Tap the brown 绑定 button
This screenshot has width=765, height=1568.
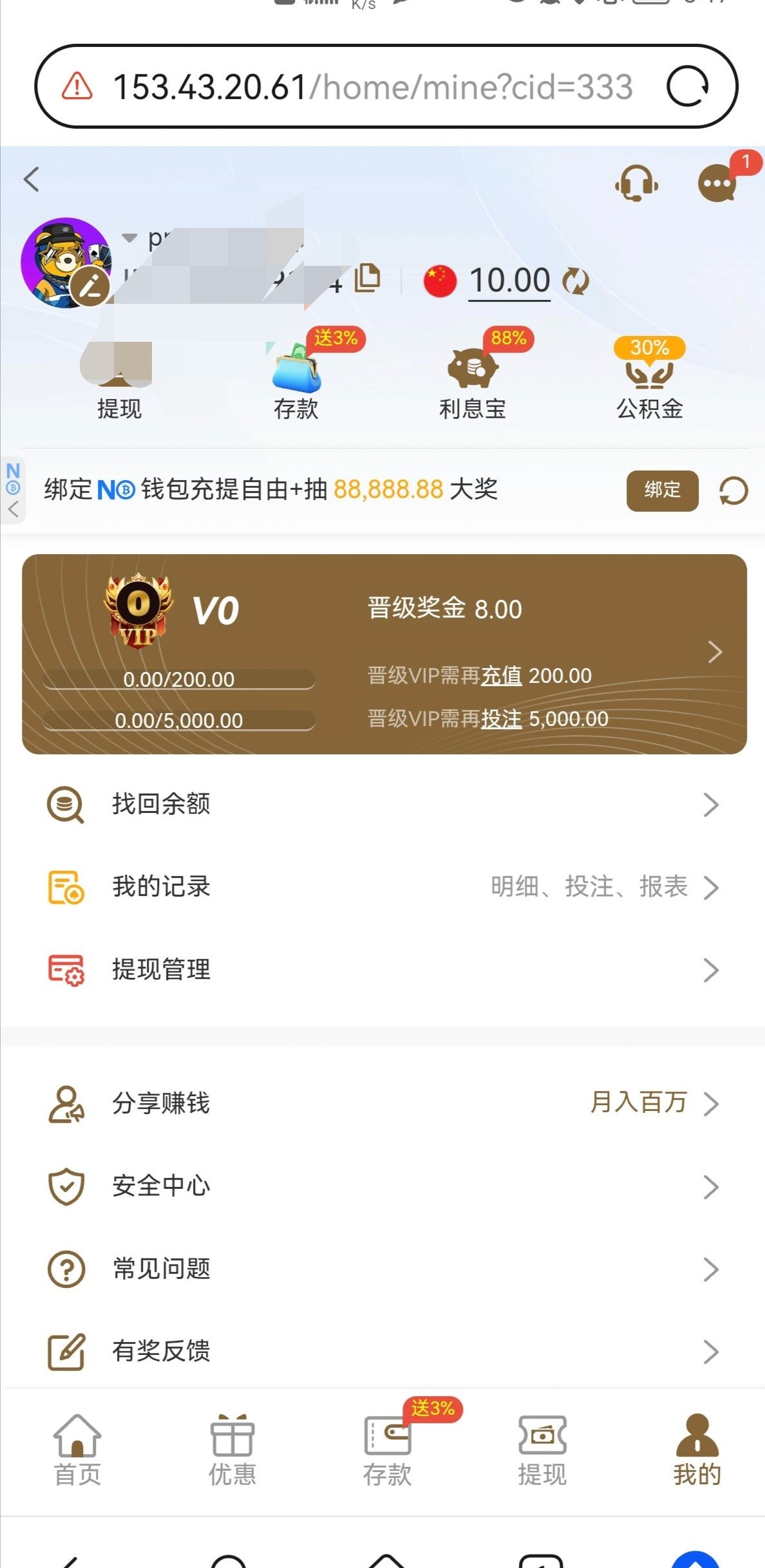662,490
